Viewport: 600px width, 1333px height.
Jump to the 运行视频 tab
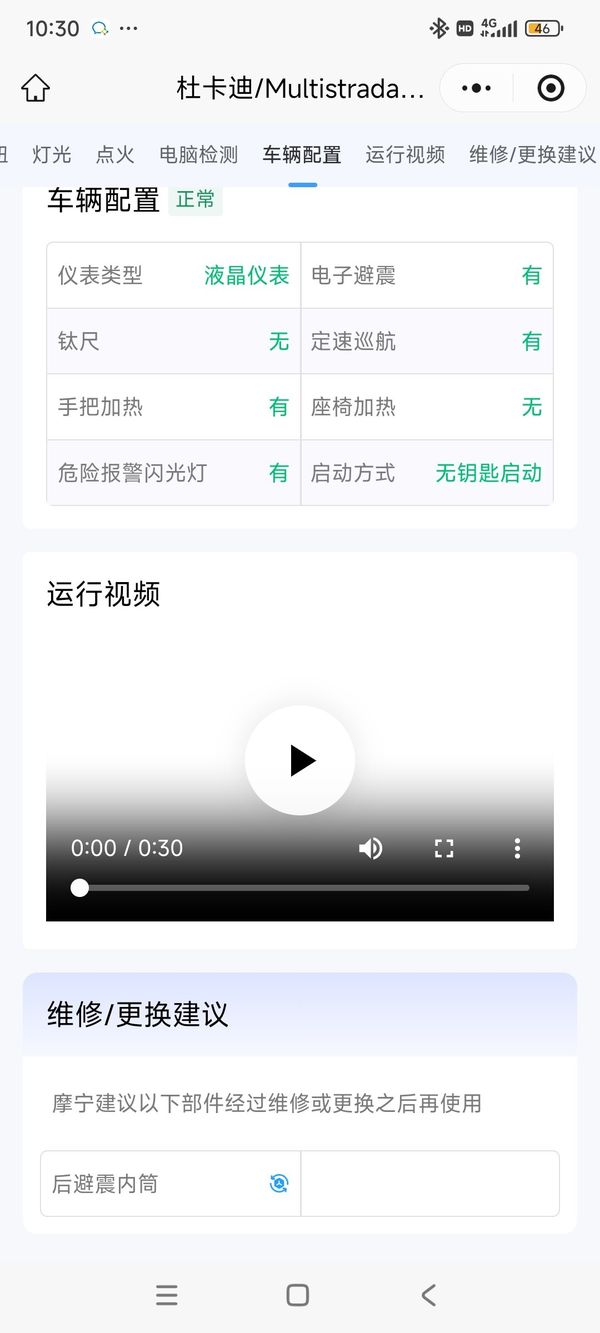pyautogui.click(x=404, y=154)
